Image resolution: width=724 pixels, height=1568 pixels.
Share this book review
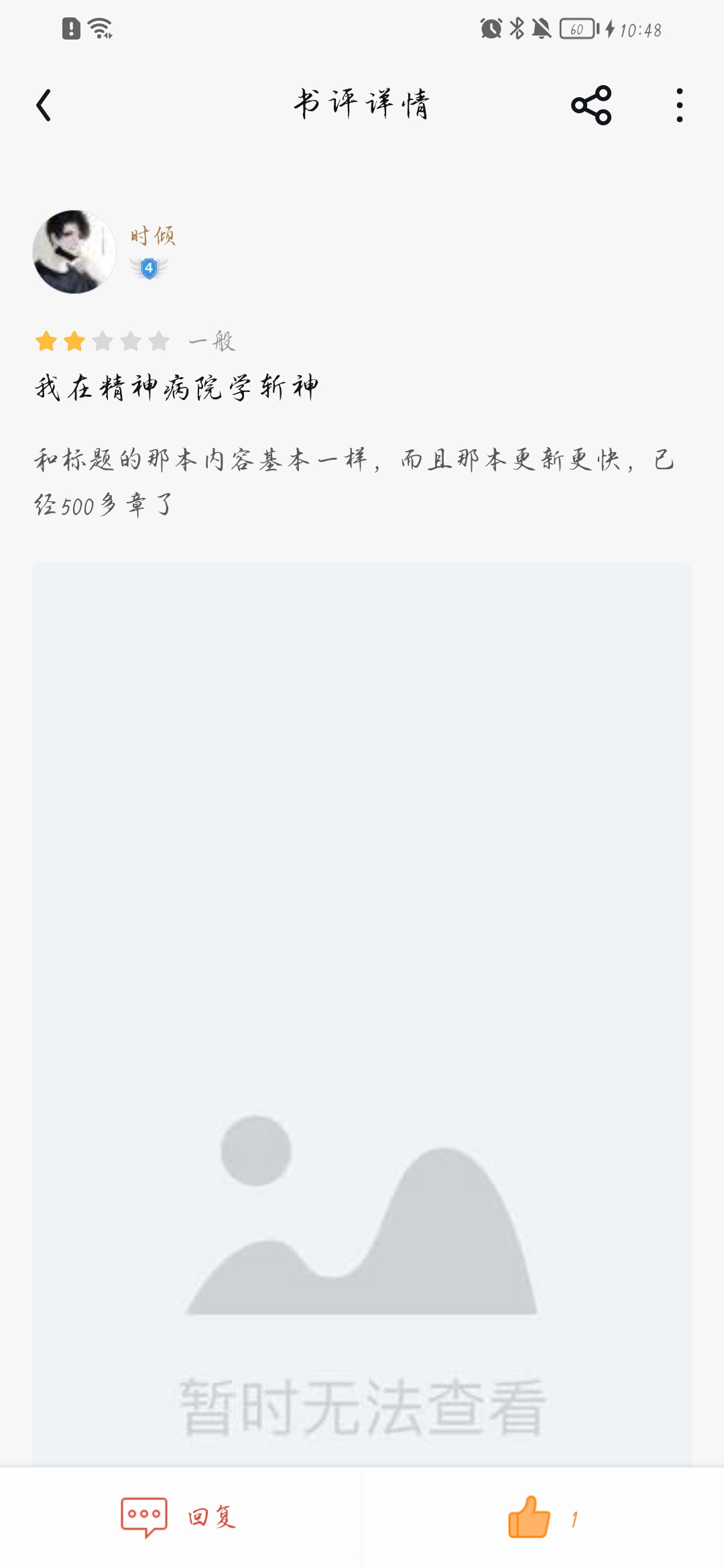click(x=591, y=105)
